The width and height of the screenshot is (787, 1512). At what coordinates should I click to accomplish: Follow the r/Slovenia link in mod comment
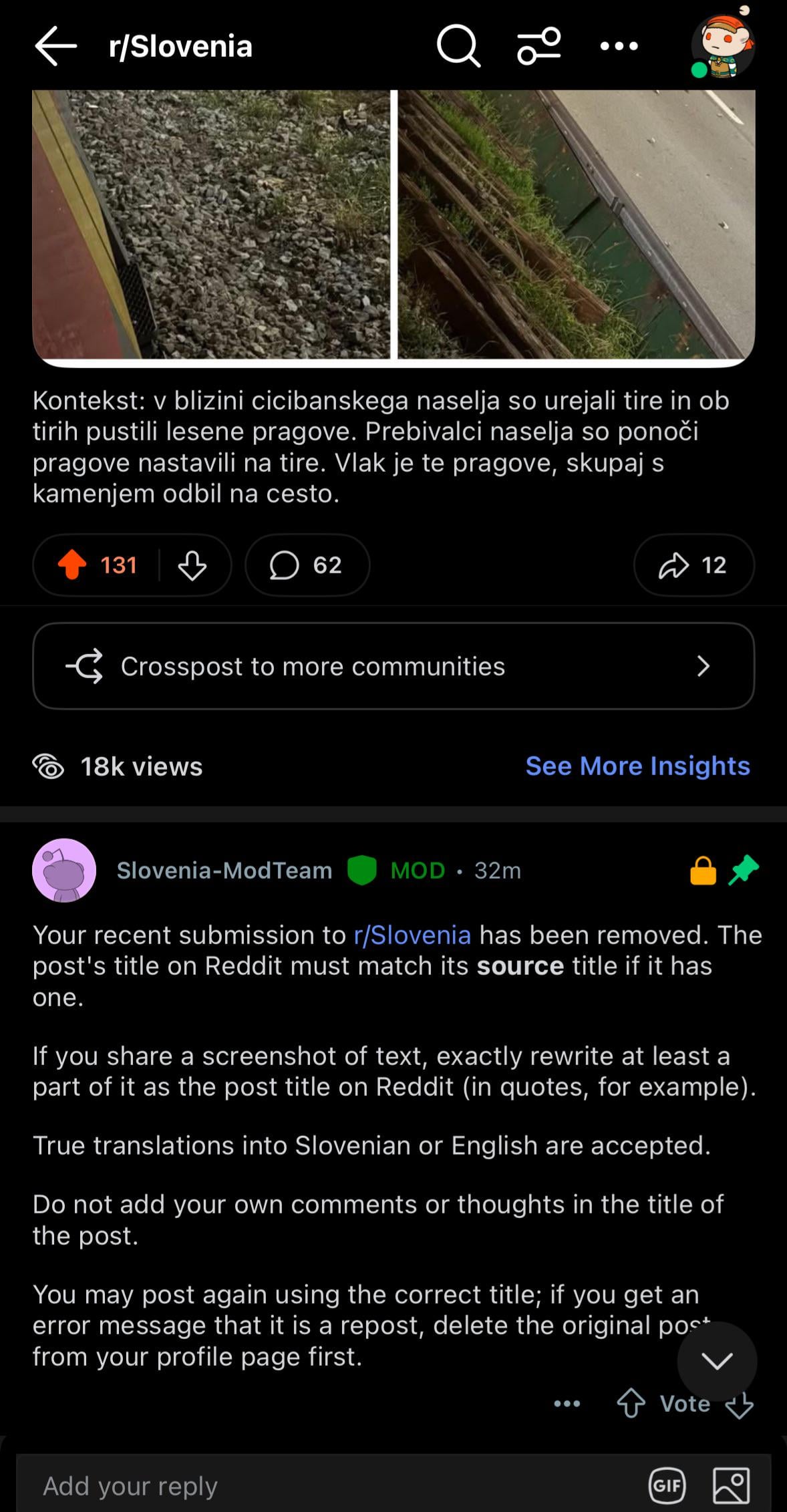[412, 935]
